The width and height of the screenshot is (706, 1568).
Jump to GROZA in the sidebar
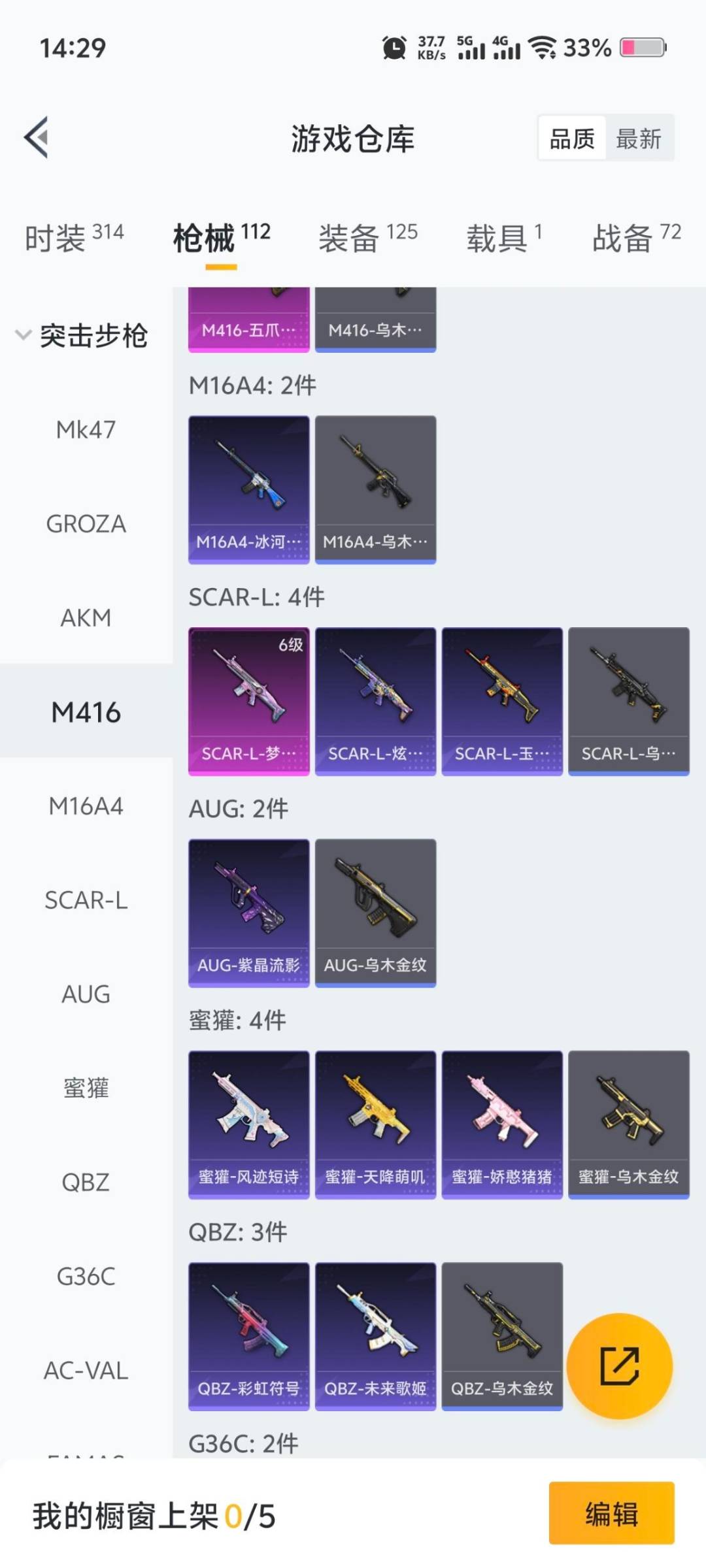coord(86,524)
